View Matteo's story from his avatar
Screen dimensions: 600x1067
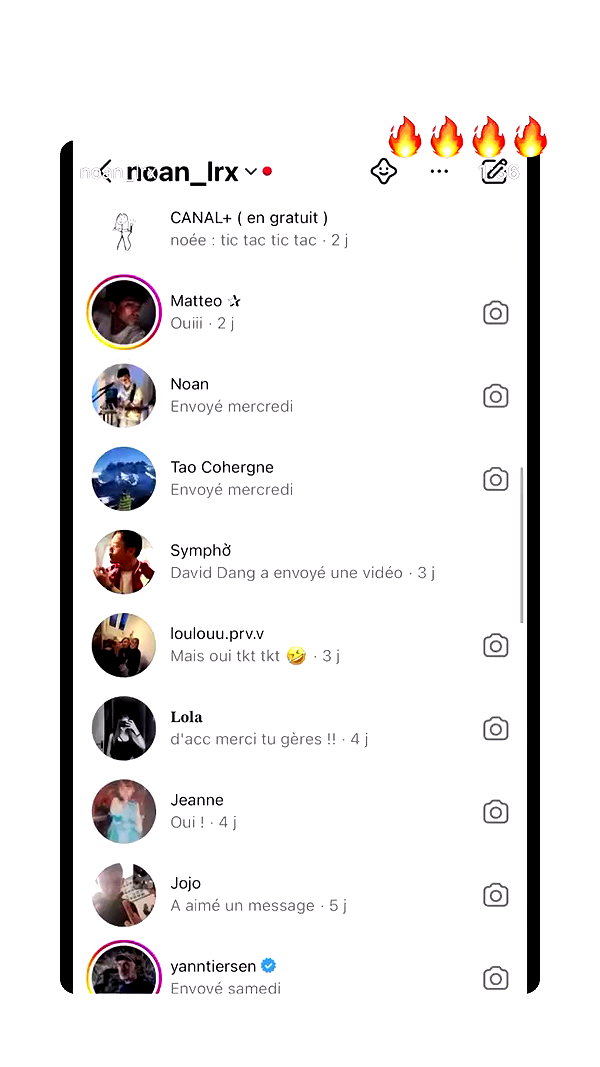pyautogui.click(x=124, y=312)
